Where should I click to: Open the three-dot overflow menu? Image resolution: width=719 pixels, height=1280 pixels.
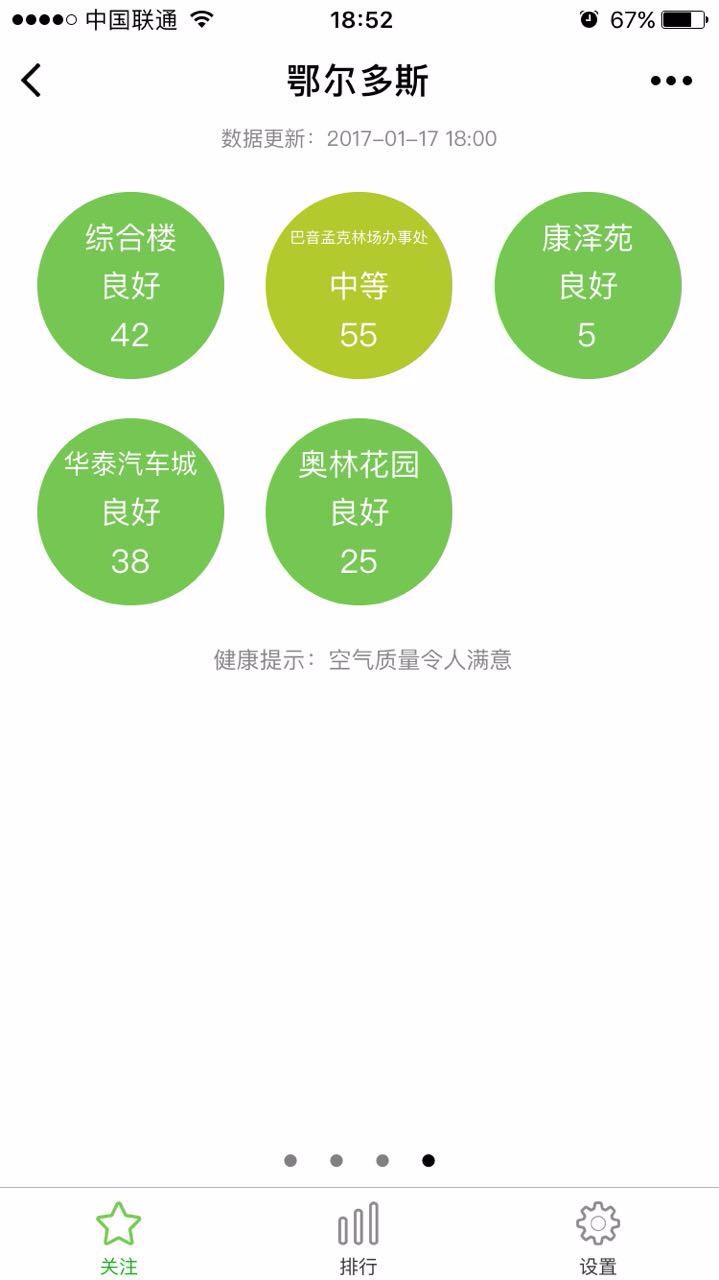tap(671, 81)
